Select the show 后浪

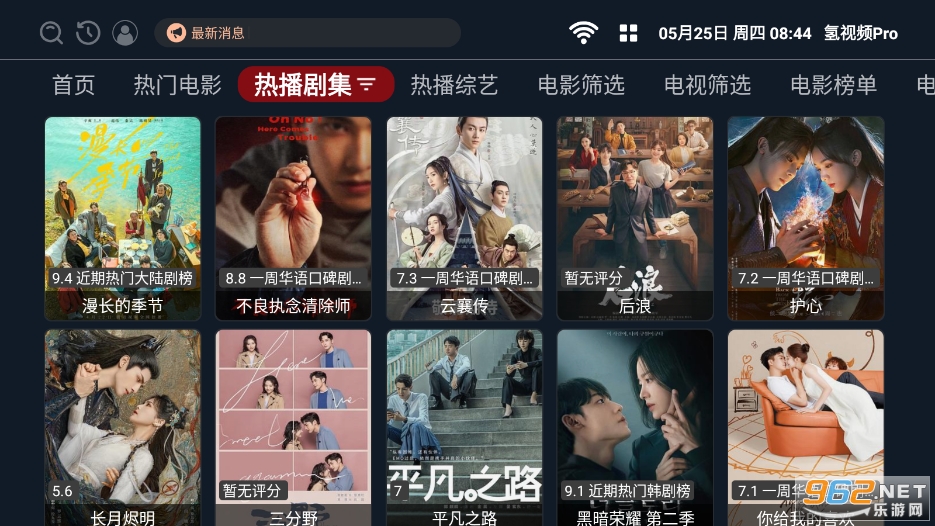coord(635,218)
